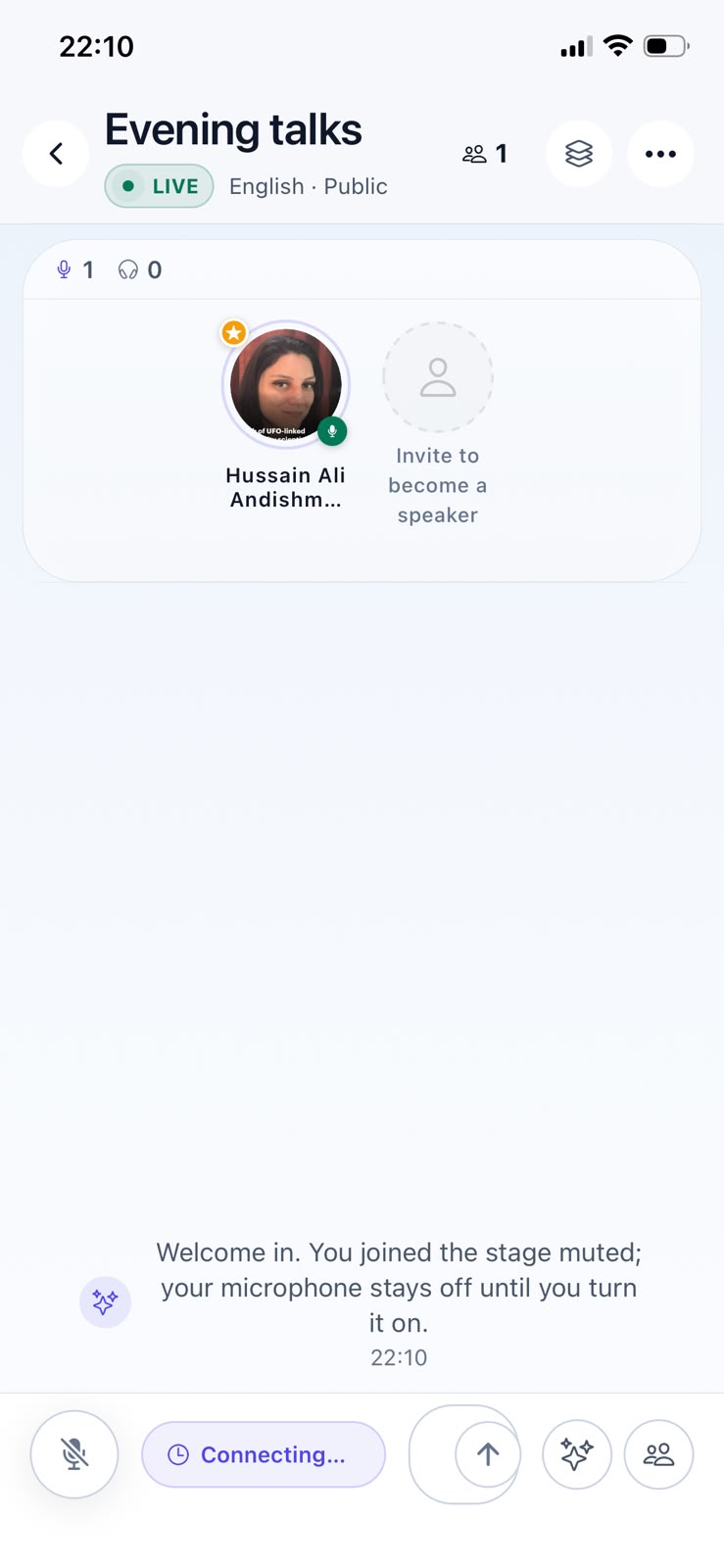Tap the Connecting status chip
Viewport: 724px width, 1568px height.
click(264, 1454)
